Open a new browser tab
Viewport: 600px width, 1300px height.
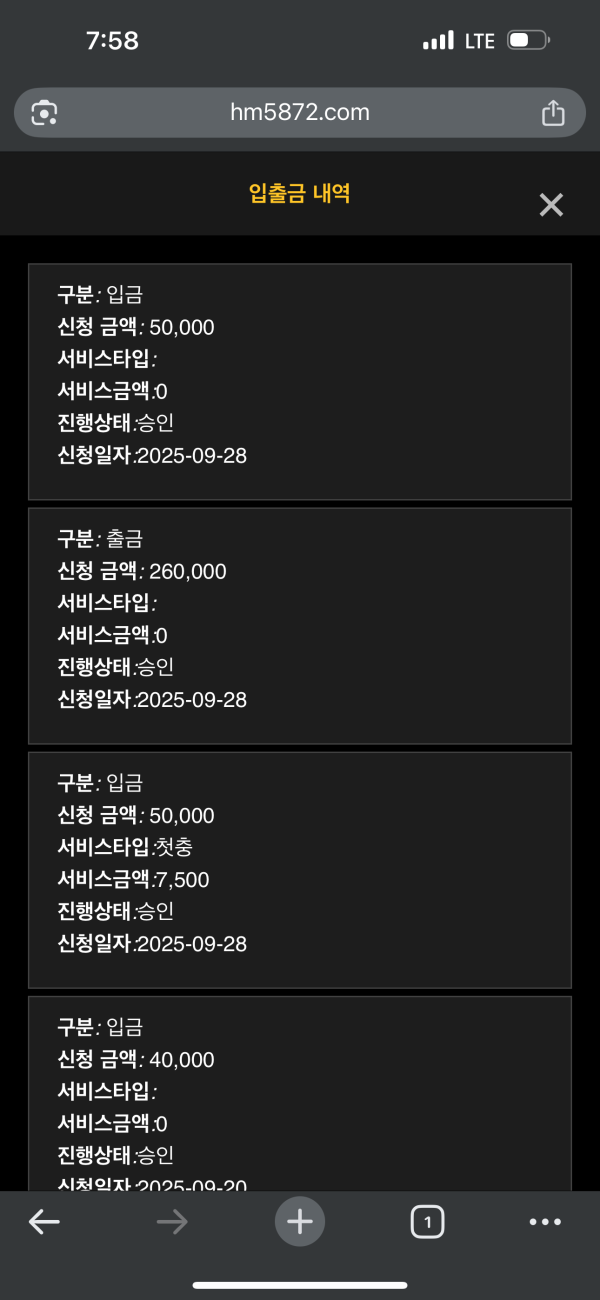(300, 1221)
